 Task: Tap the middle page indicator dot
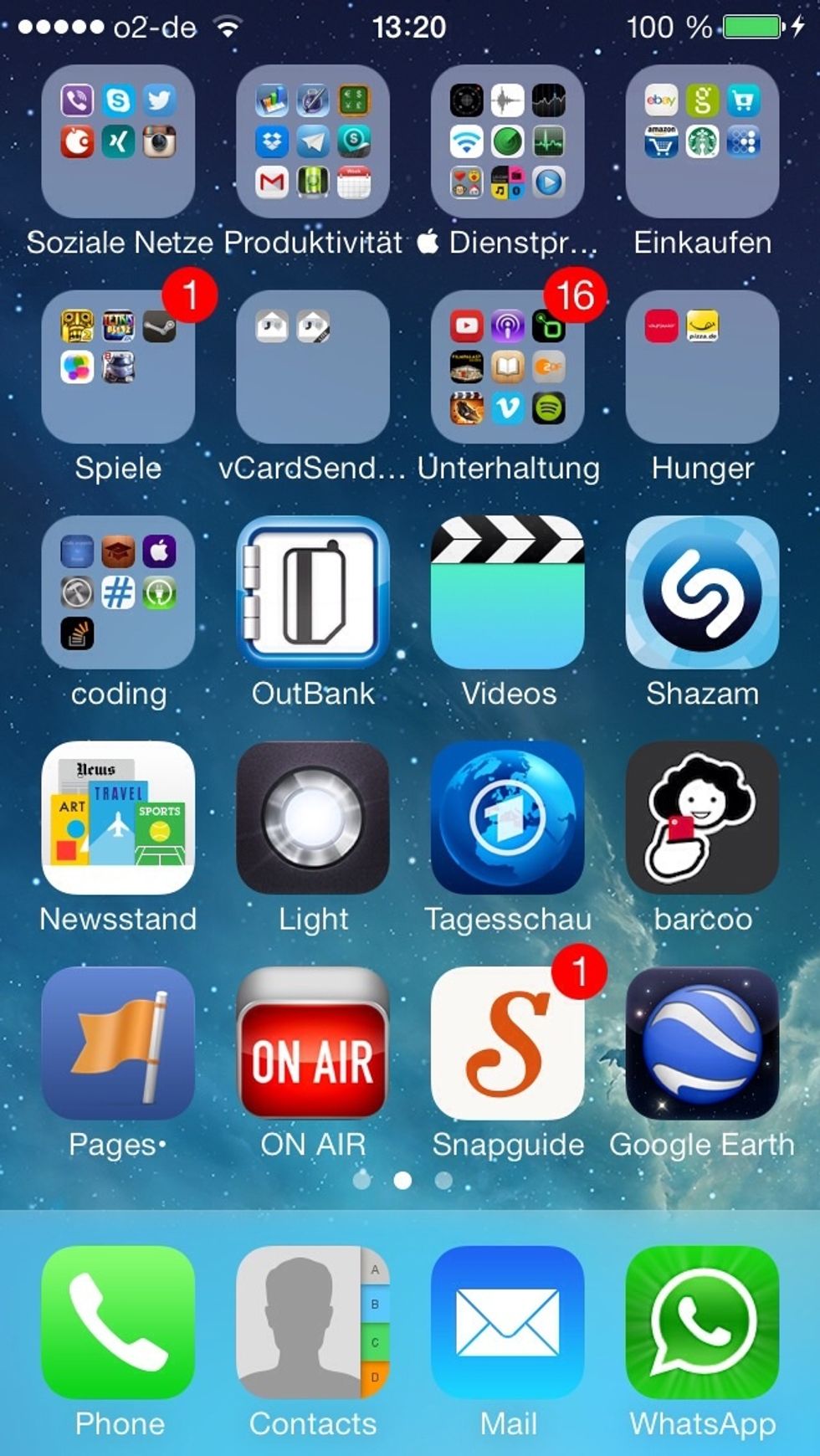[x=405, y=1178]
